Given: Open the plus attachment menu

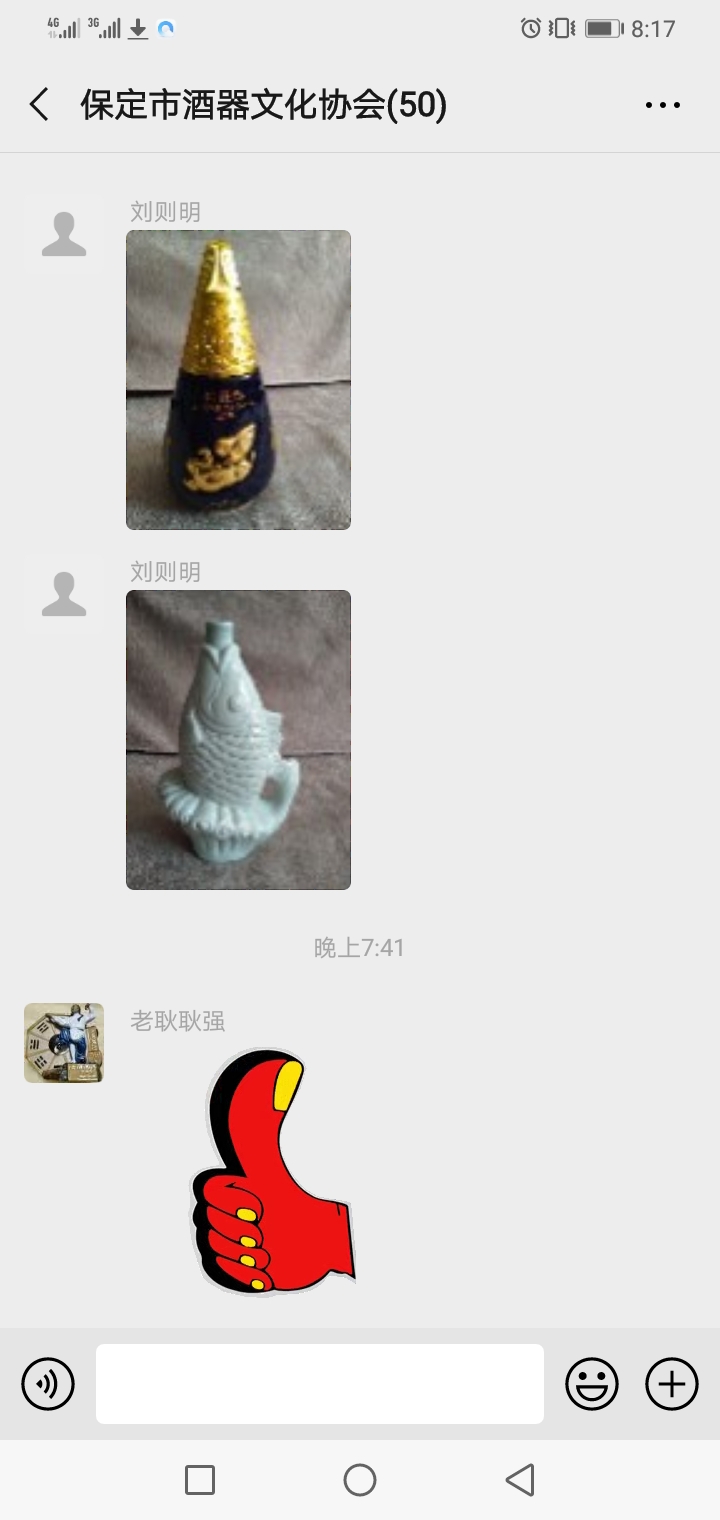Looking at the screenshot, I should (x=672, y=1384).
